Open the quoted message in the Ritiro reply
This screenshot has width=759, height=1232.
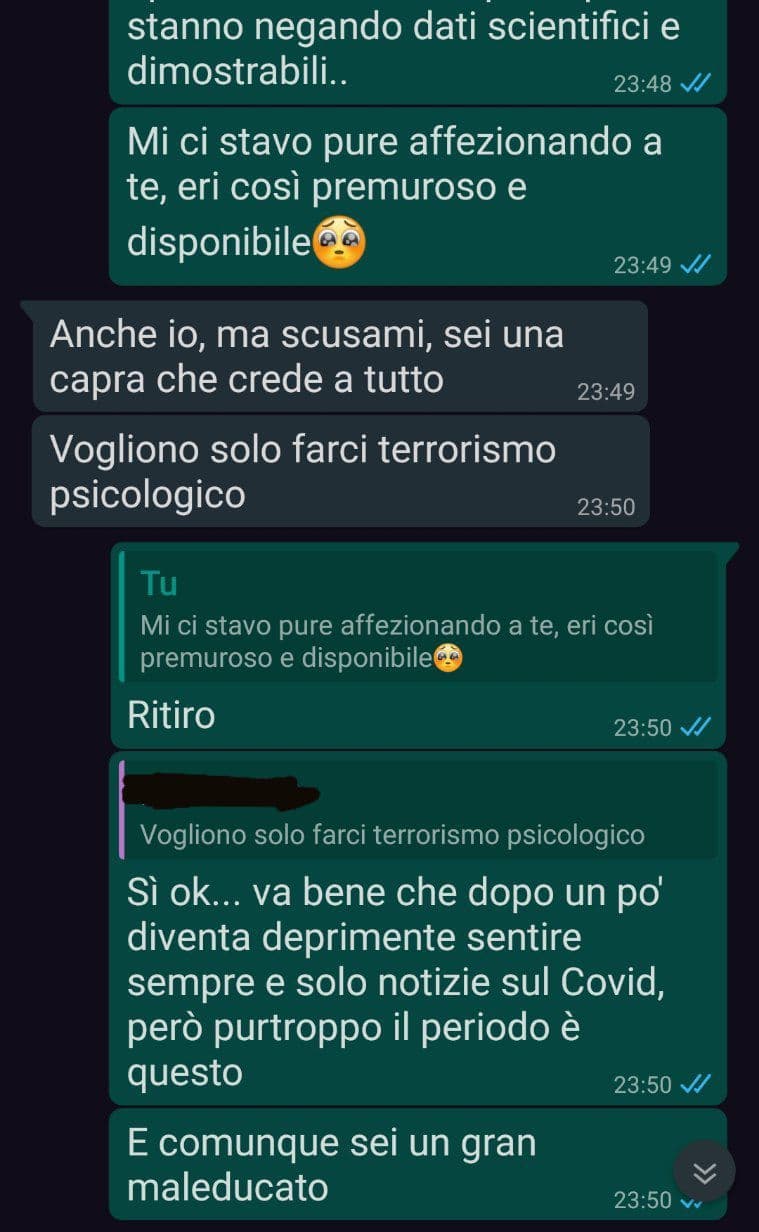[418, 617]
